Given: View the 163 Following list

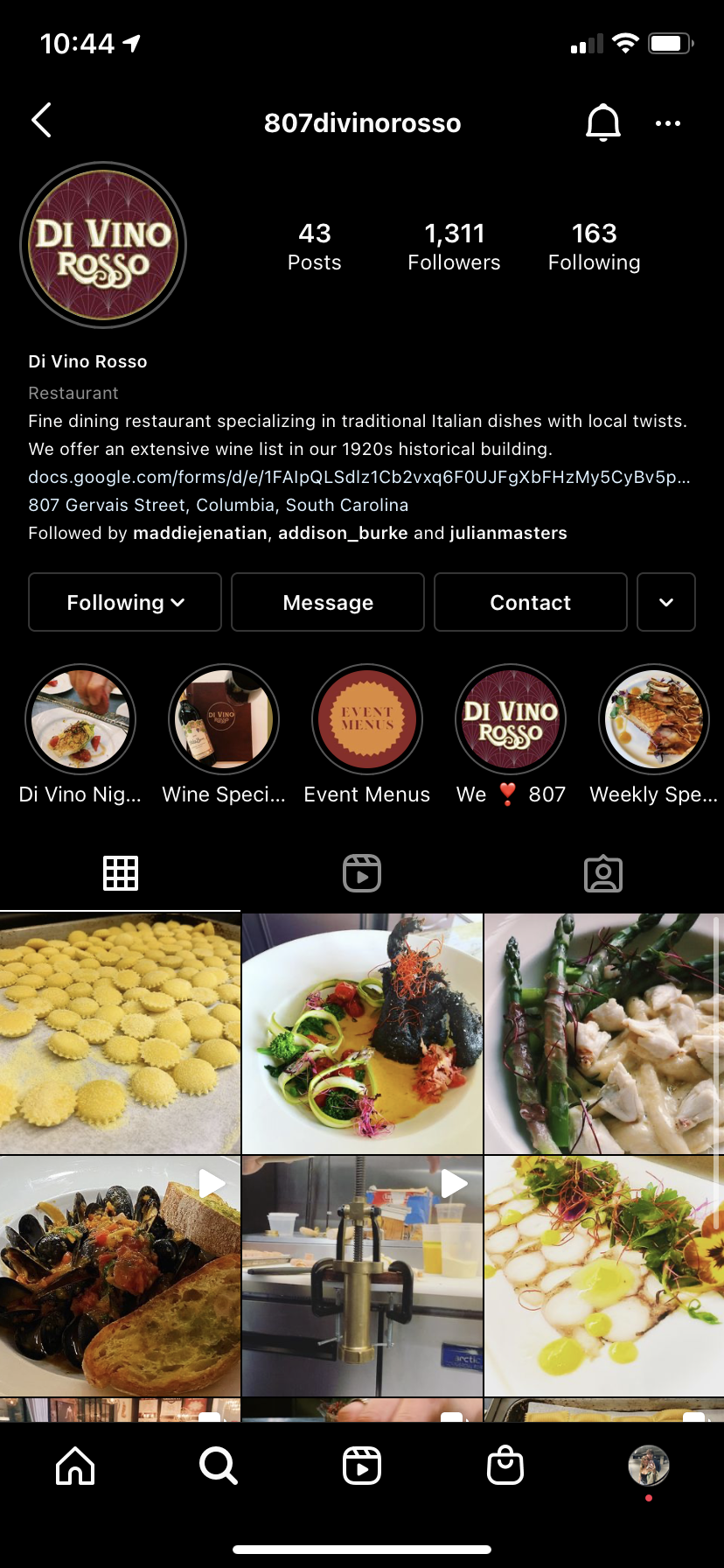Looking at the screenshot, I should tap(595, 247).
